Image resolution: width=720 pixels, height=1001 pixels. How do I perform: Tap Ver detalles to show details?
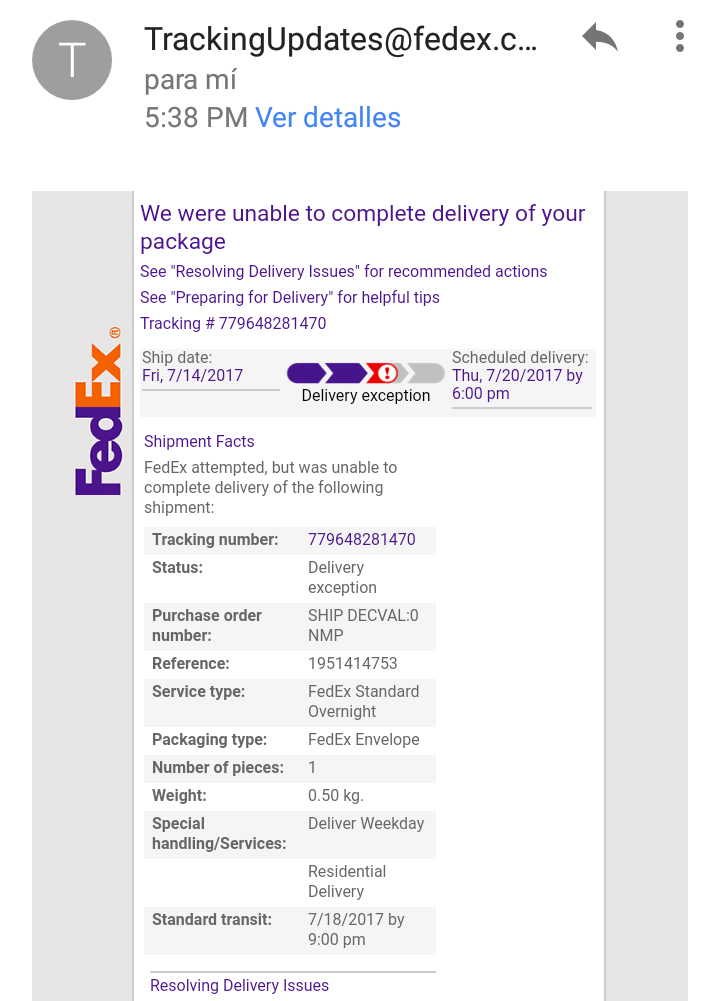(328, 118)
